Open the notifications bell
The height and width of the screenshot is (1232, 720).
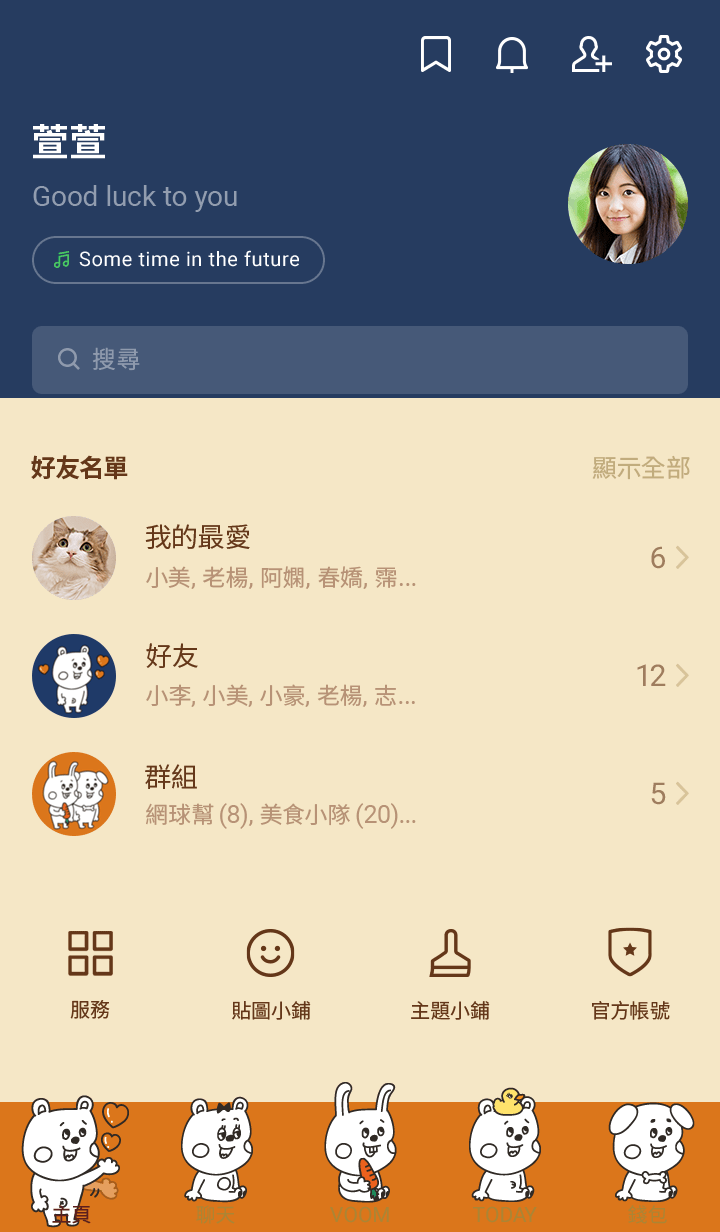pos(512,55)
